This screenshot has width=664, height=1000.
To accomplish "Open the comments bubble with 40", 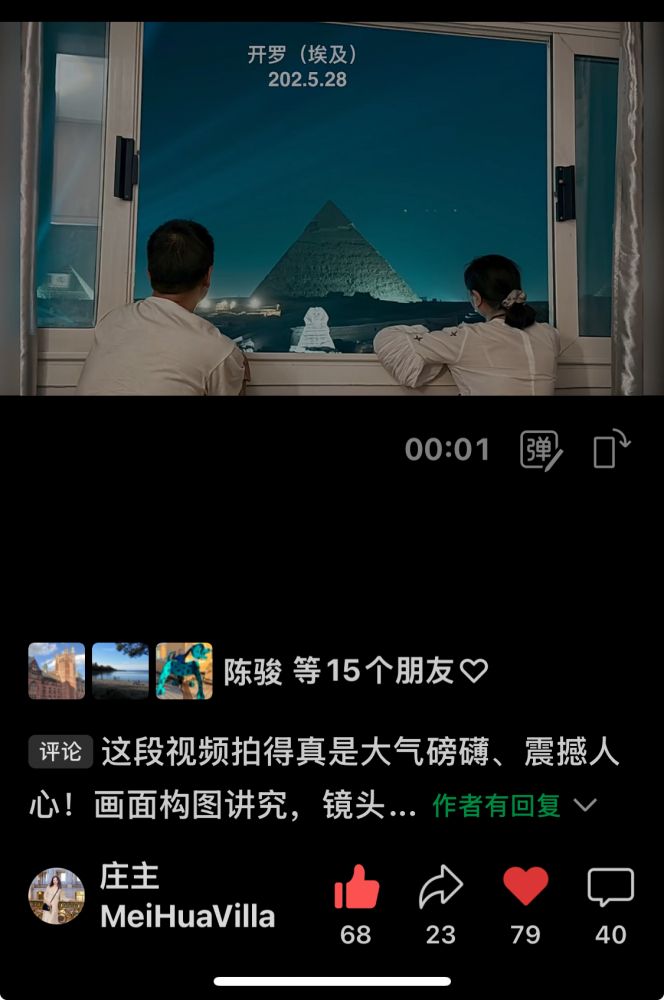I will tap(610, 887).
